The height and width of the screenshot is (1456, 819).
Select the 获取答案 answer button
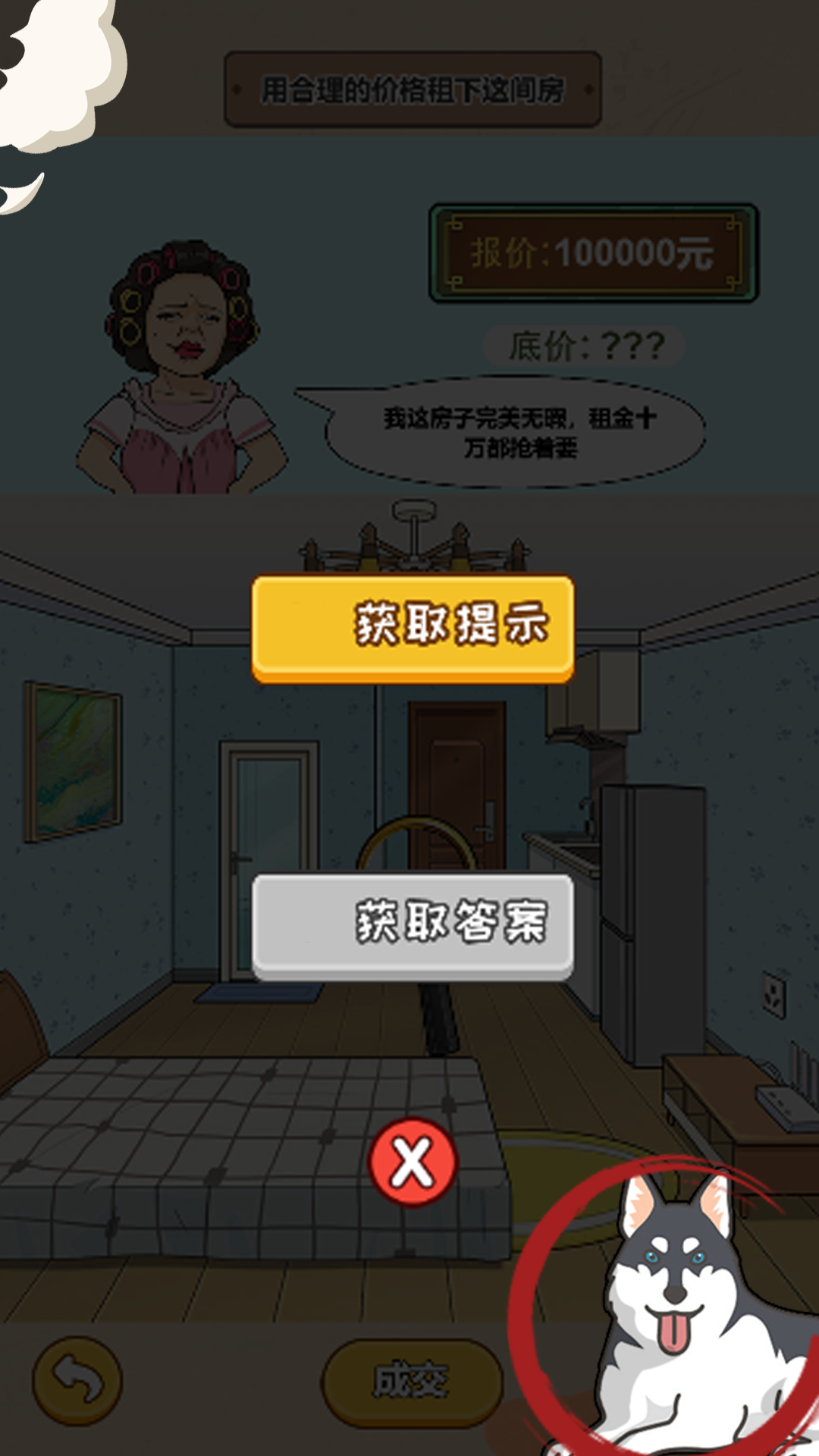(x=413, y=925)
